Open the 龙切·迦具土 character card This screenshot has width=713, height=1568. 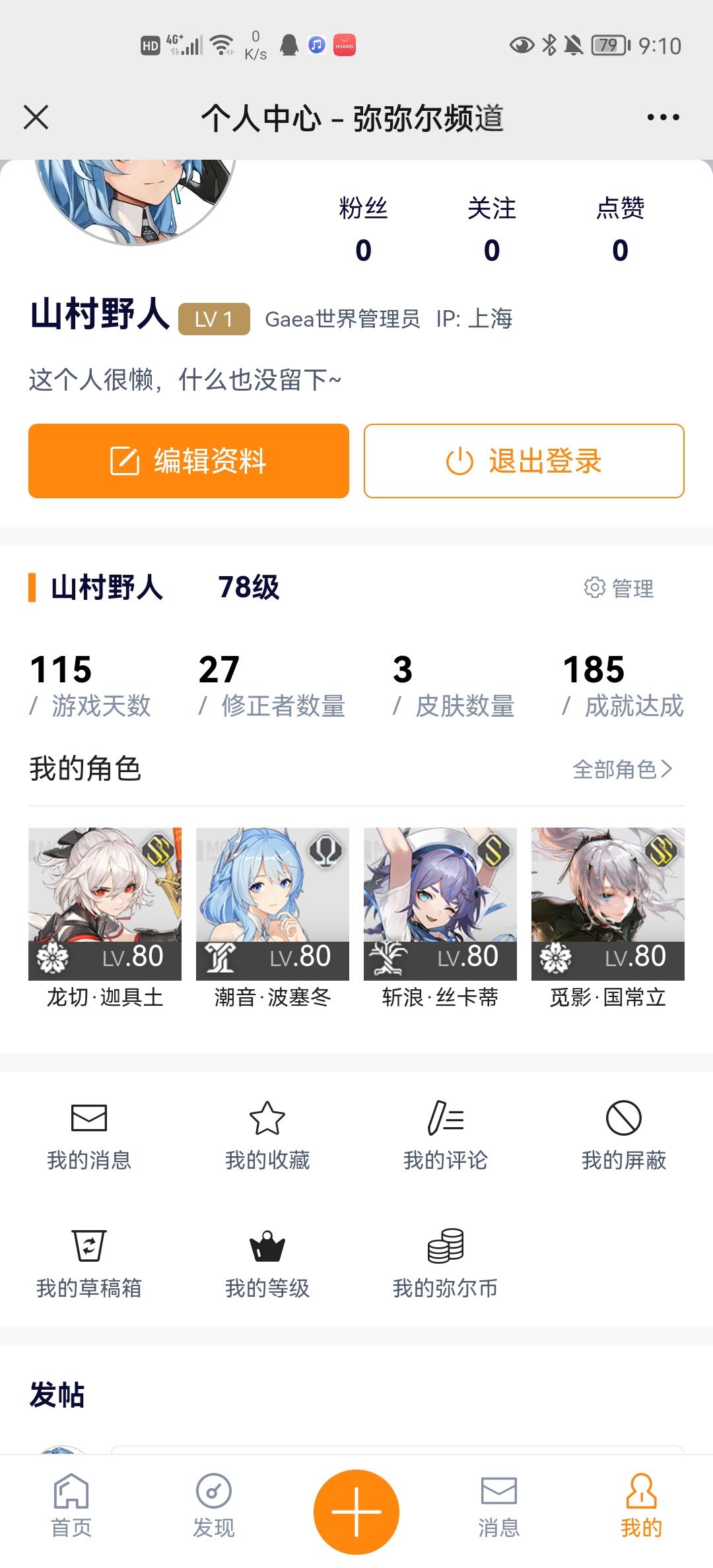tap(104, 904)
